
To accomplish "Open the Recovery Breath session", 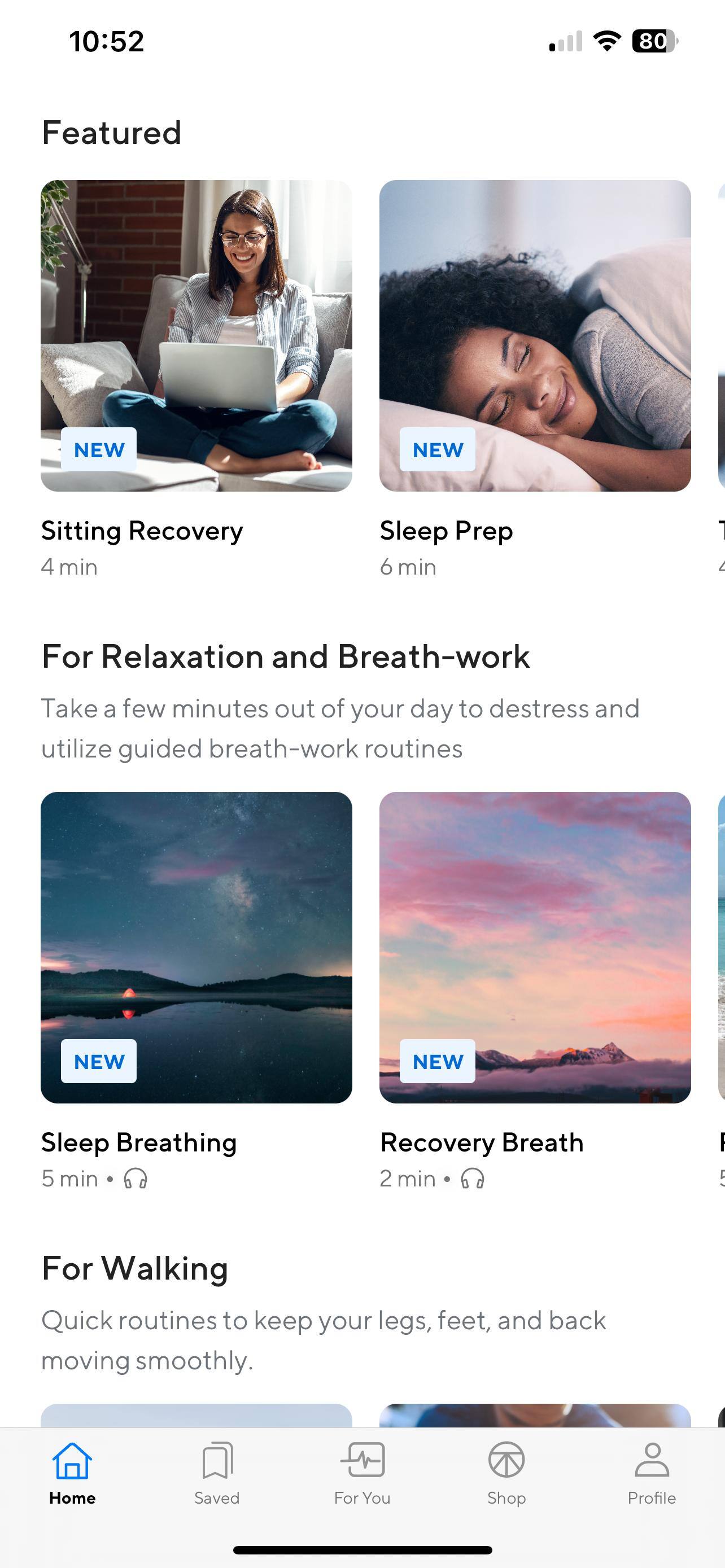I will click(x=535, y=947).
